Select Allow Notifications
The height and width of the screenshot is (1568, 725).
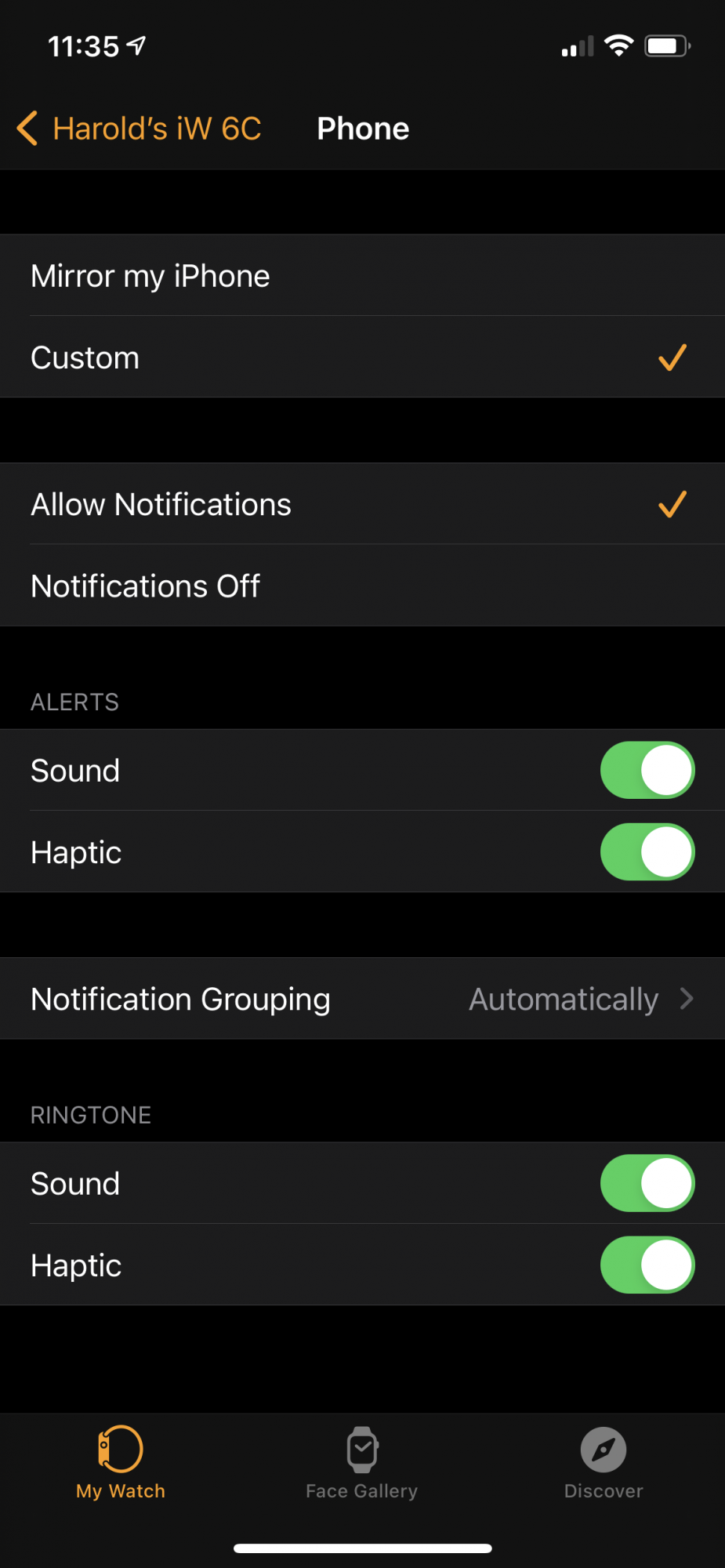362,504
